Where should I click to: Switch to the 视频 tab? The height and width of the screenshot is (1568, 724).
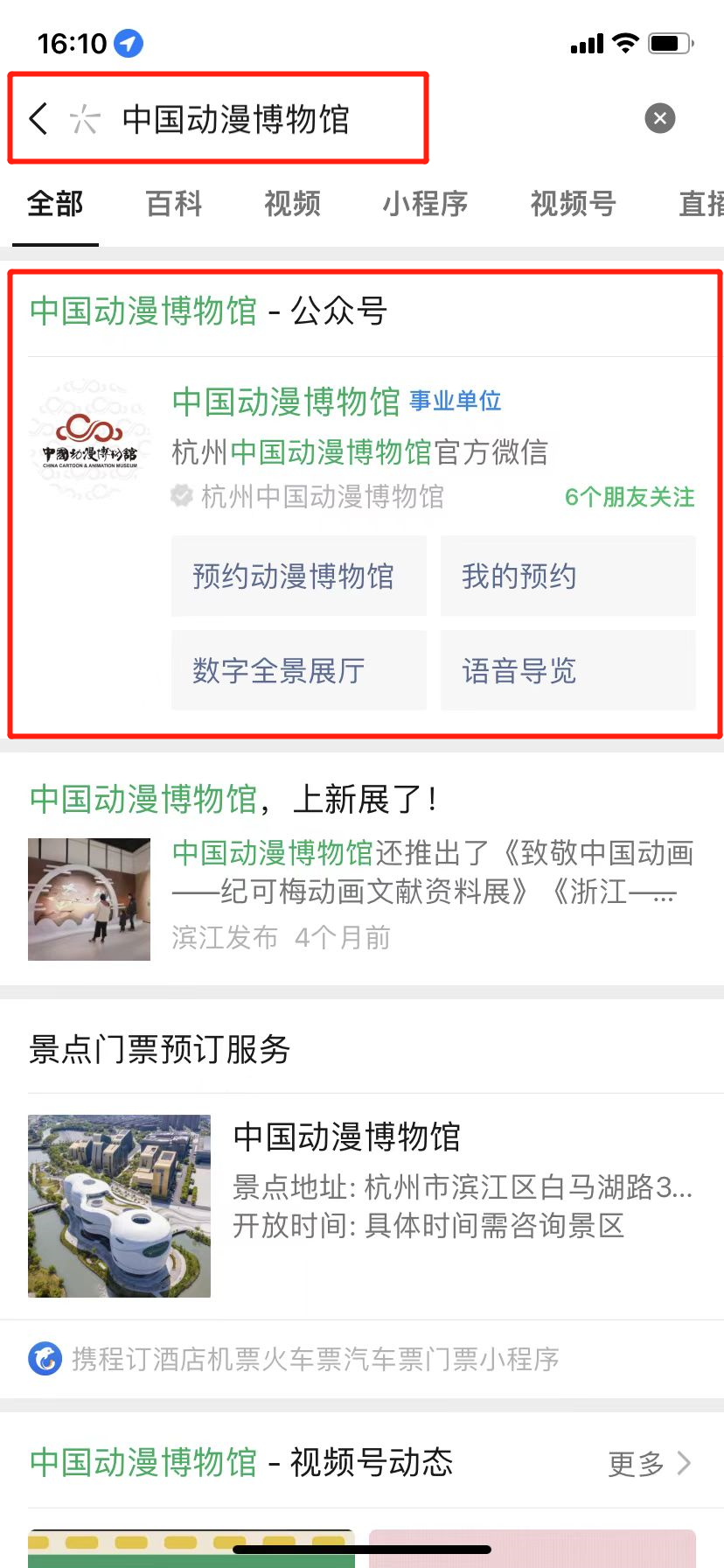[292, 204]
